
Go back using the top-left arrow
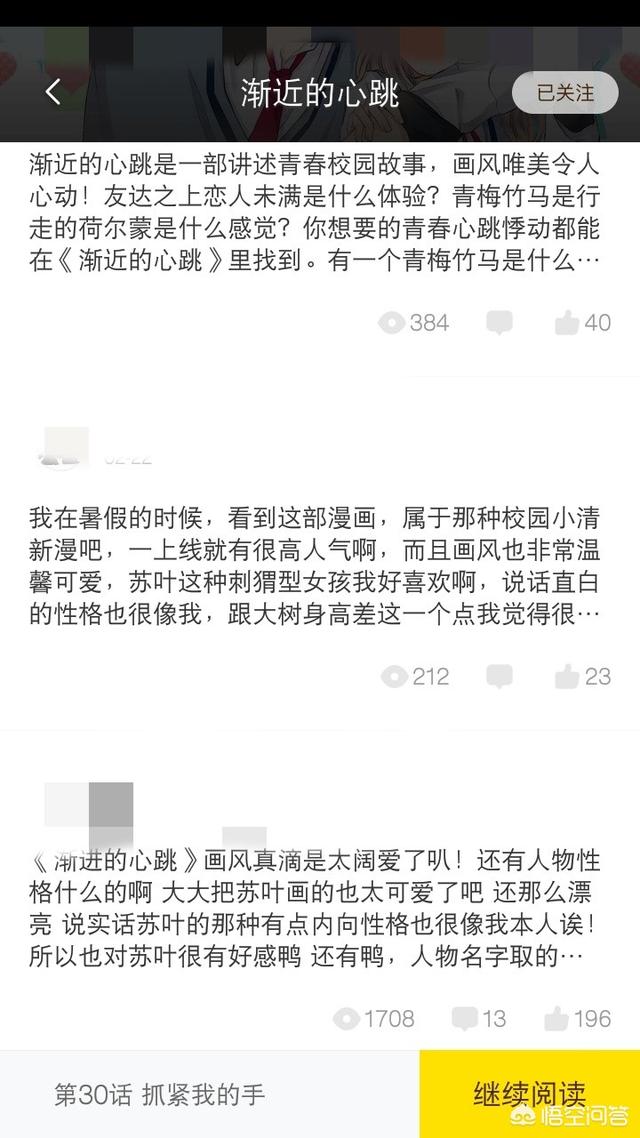[53, 92]
